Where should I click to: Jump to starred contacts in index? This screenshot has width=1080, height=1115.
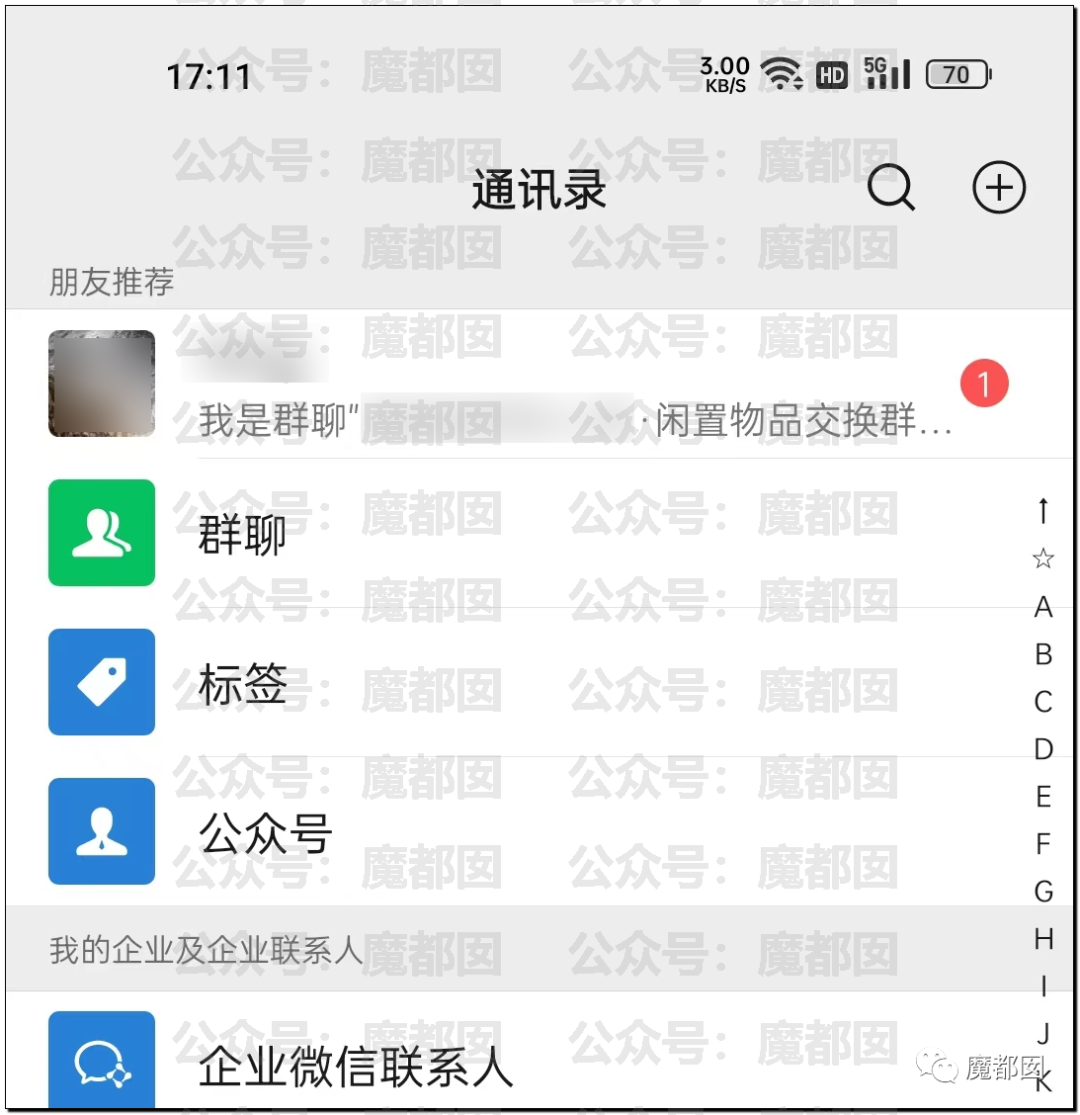click(1043, 559)
